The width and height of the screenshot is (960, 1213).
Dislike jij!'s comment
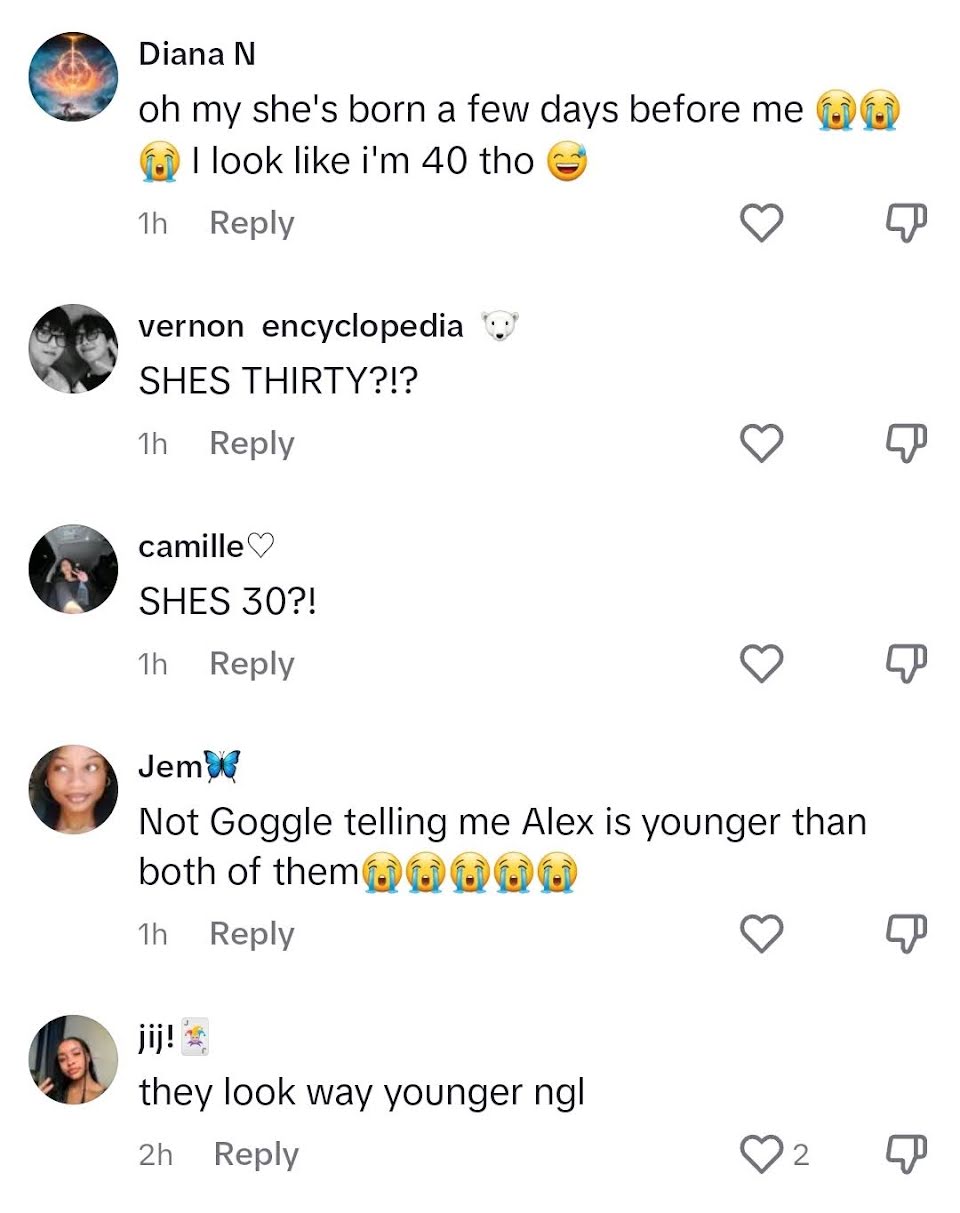[x=908, y=1155]
